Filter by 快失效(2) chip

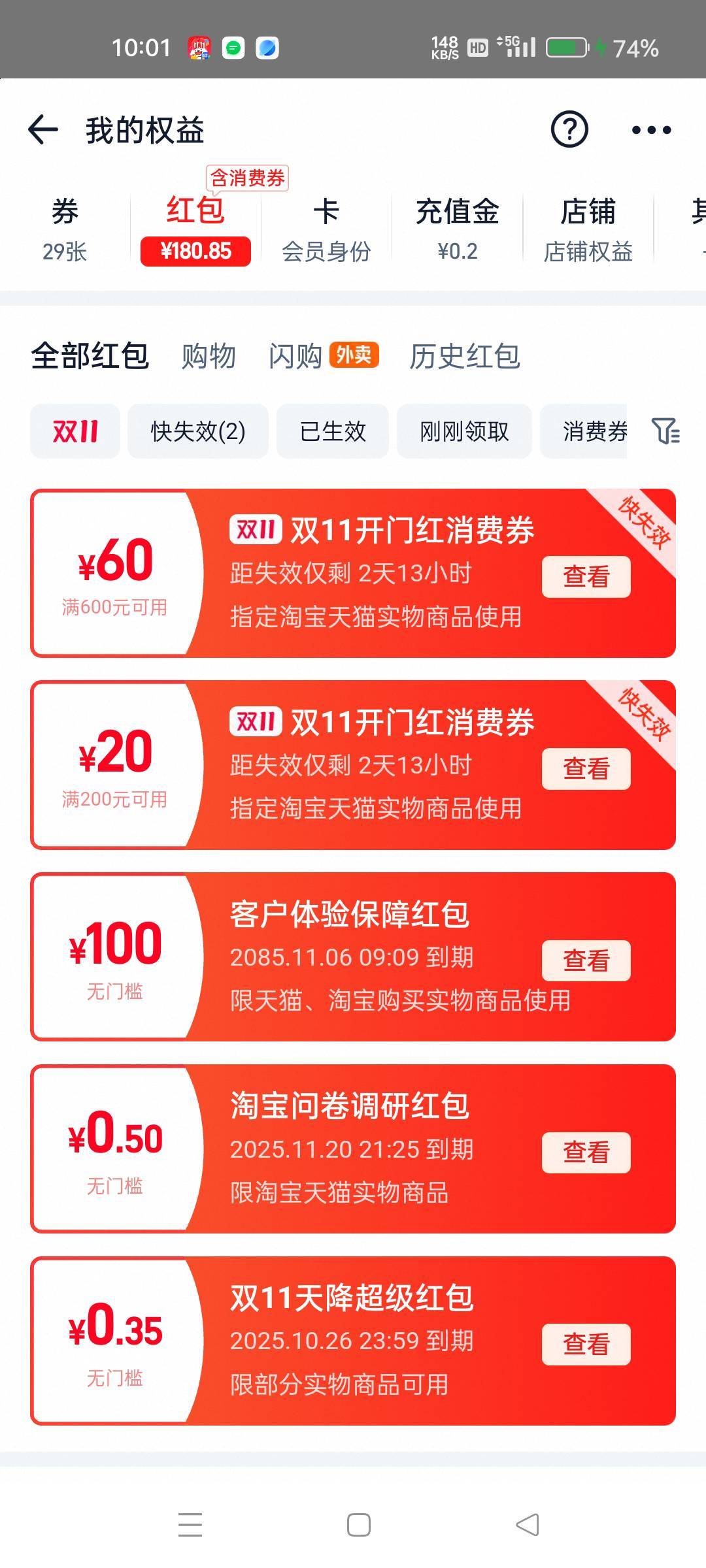(x=197, y=431)
